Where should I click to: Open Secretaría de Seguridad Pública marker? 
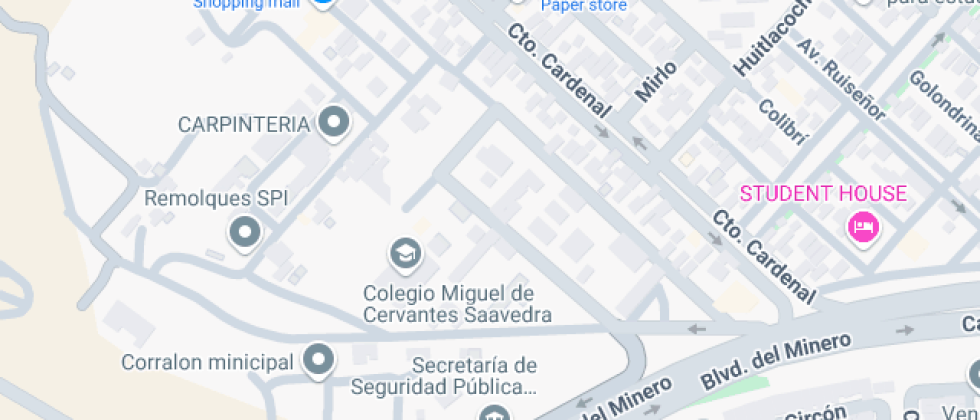point(496,412)
